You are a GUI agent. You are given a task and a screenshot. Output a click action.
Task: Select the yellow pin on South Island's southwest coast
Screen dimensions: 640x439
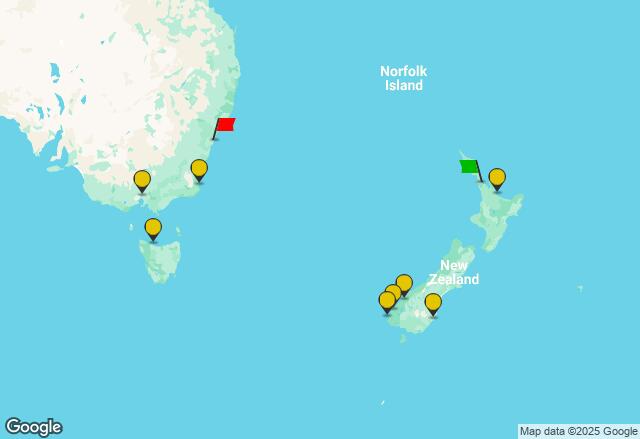[387, 301]
